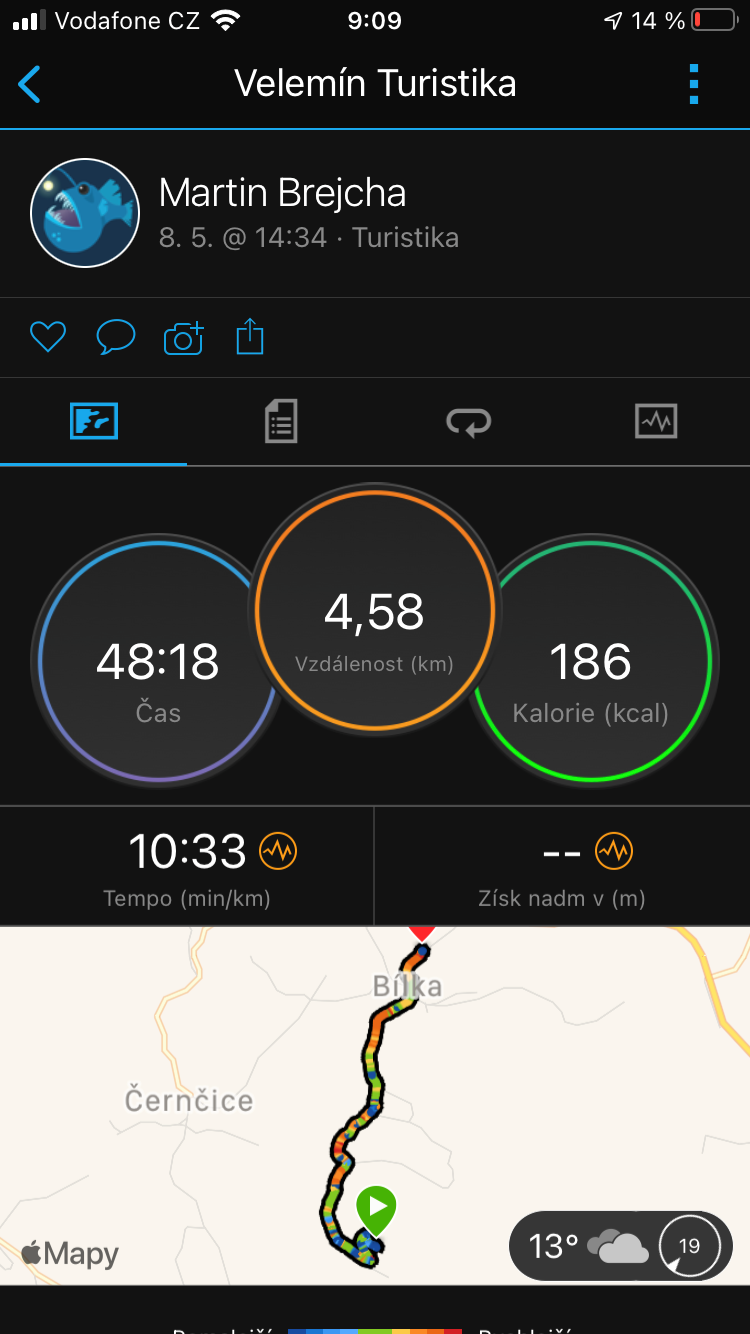The height and width of the screenshot is (1334, 750).
Task: Add a photo with the camera icon
Action: [x=183, y=338]
